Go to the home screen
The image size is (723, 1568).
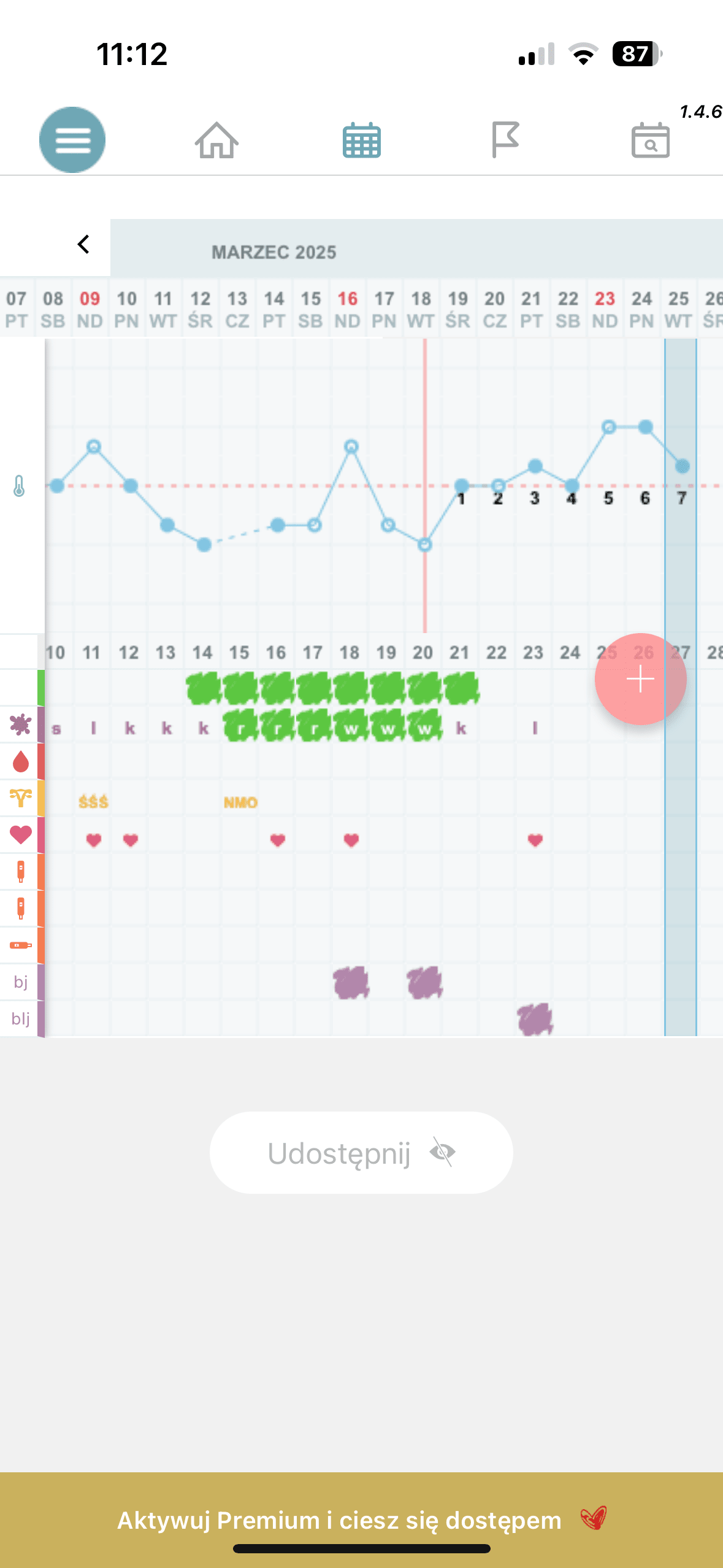coord(216,140)
